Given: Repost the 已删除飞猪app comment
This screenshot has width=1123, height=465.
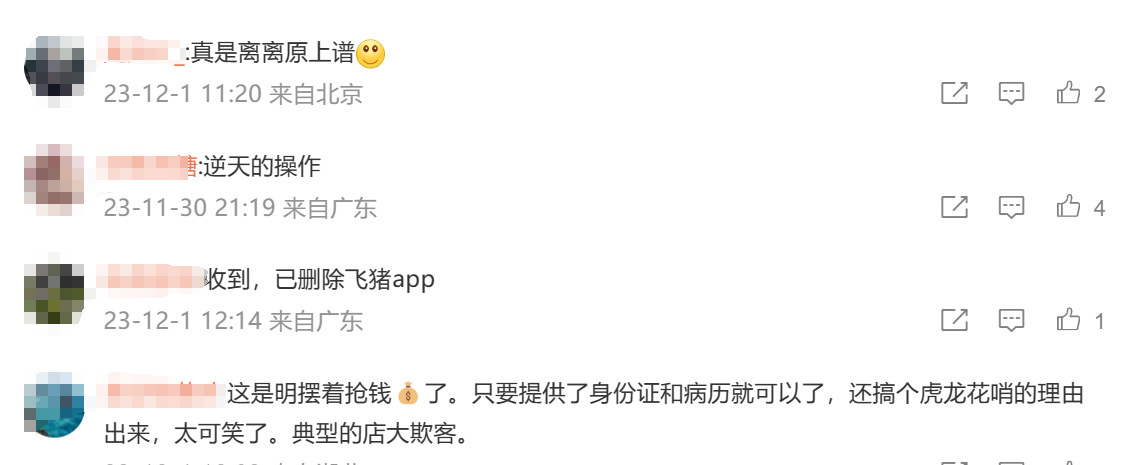Looking at the screenshot, I should (x=955, y=321).
